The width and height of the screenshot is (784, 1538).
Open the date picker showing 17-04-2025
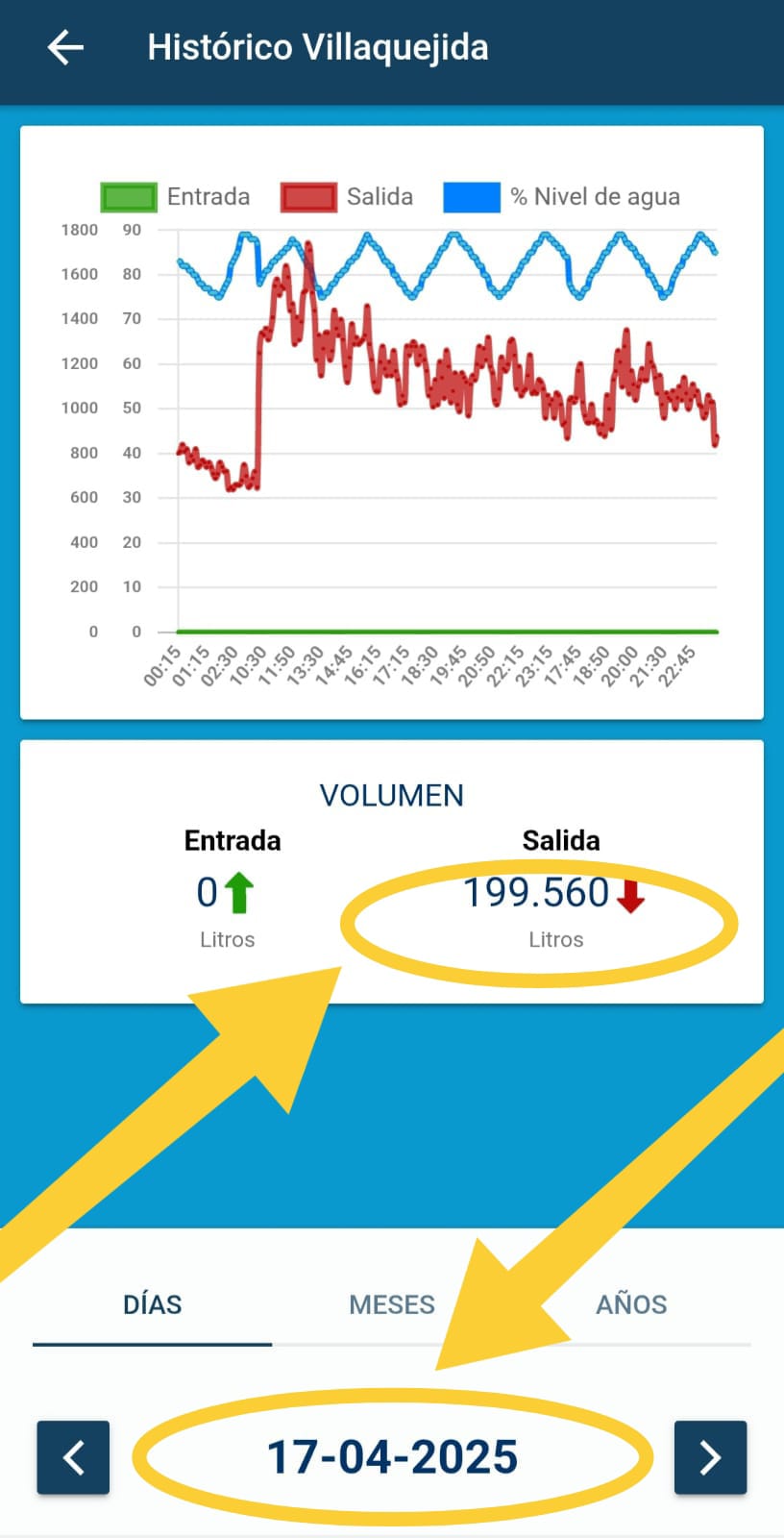[392, 1457]
